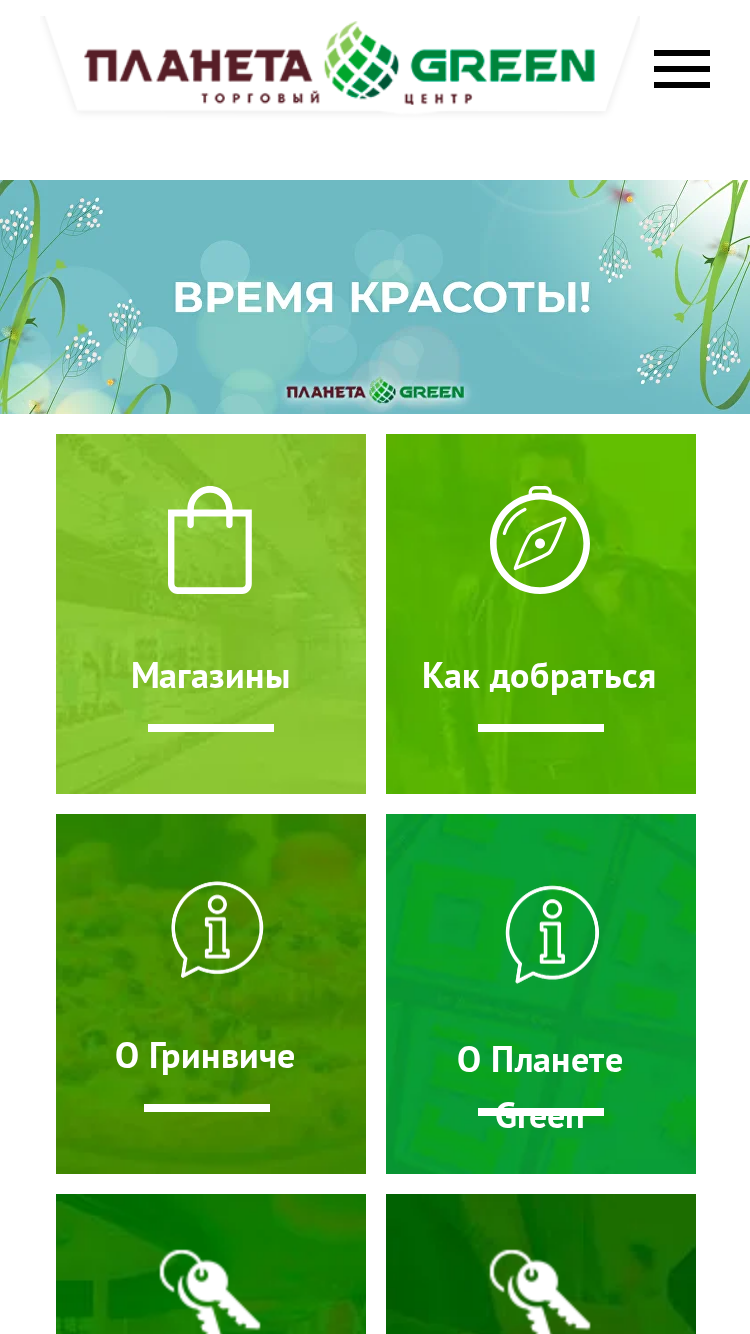Viewport: 750px width, 1334px height.
Task: Open the О Планете Green tile
Action: click(x=541, y=994)
